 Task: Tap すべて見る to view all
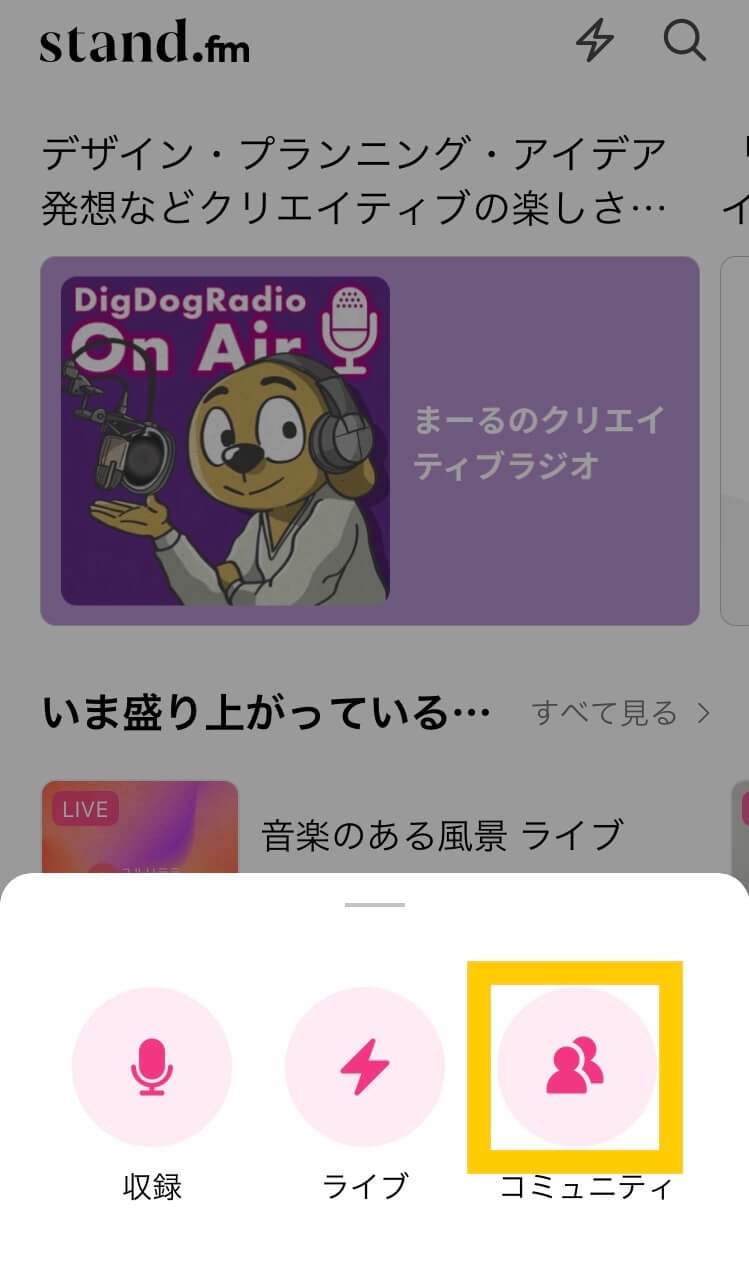point(620,713)
